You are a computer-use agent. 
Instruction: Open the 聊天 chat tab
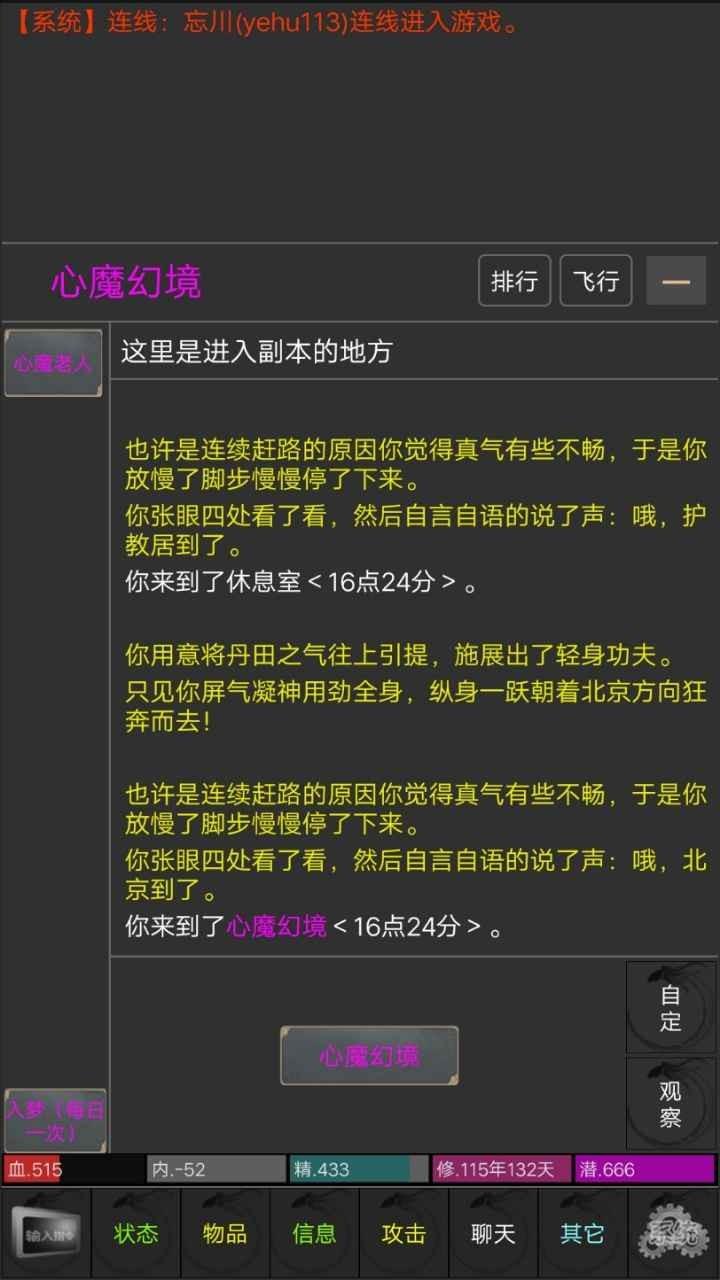coord(493,1233)
